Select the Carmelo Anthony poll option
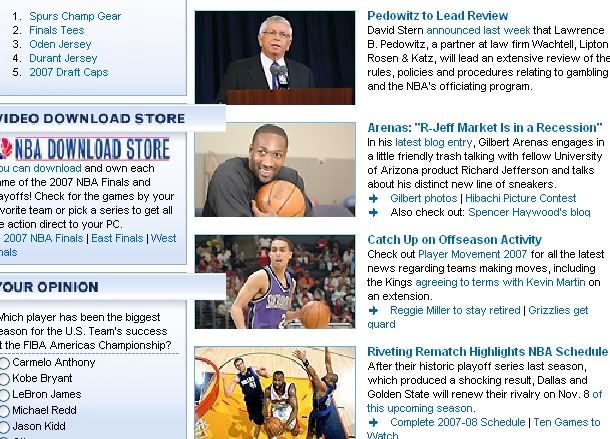The height and width of the screenshot is (439, 610). click(4, 364)
